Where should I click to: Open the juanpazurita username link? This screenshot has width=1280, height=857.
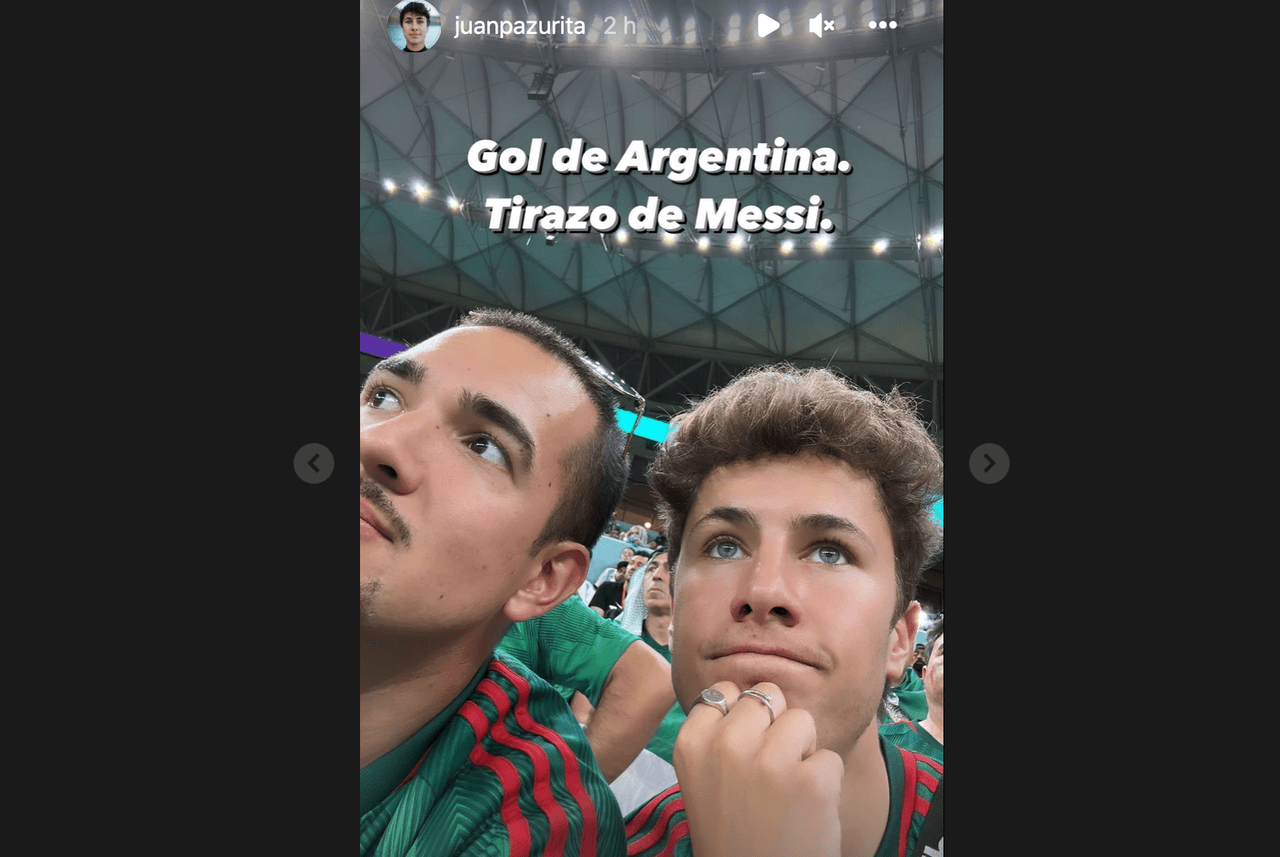519,26
